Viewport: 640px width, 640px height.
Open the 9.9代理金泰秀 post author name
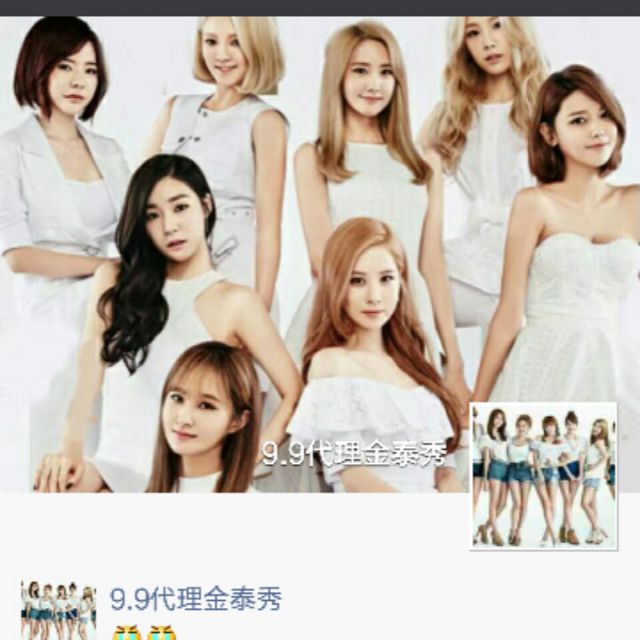pyautogui.click(x=196, y=599)
